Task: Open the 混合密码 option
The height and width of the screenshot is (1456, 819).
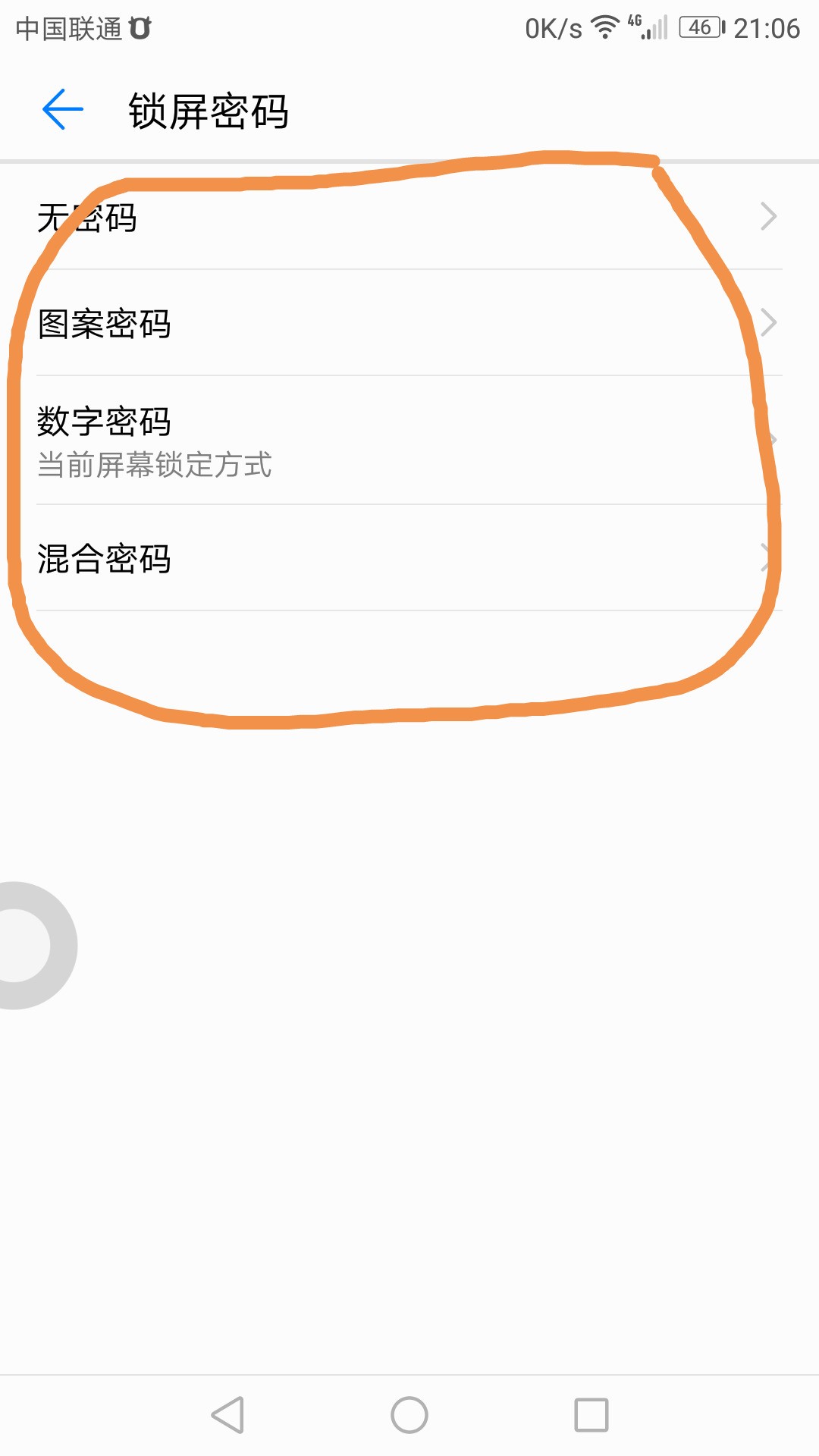Action: click(409, 559)
